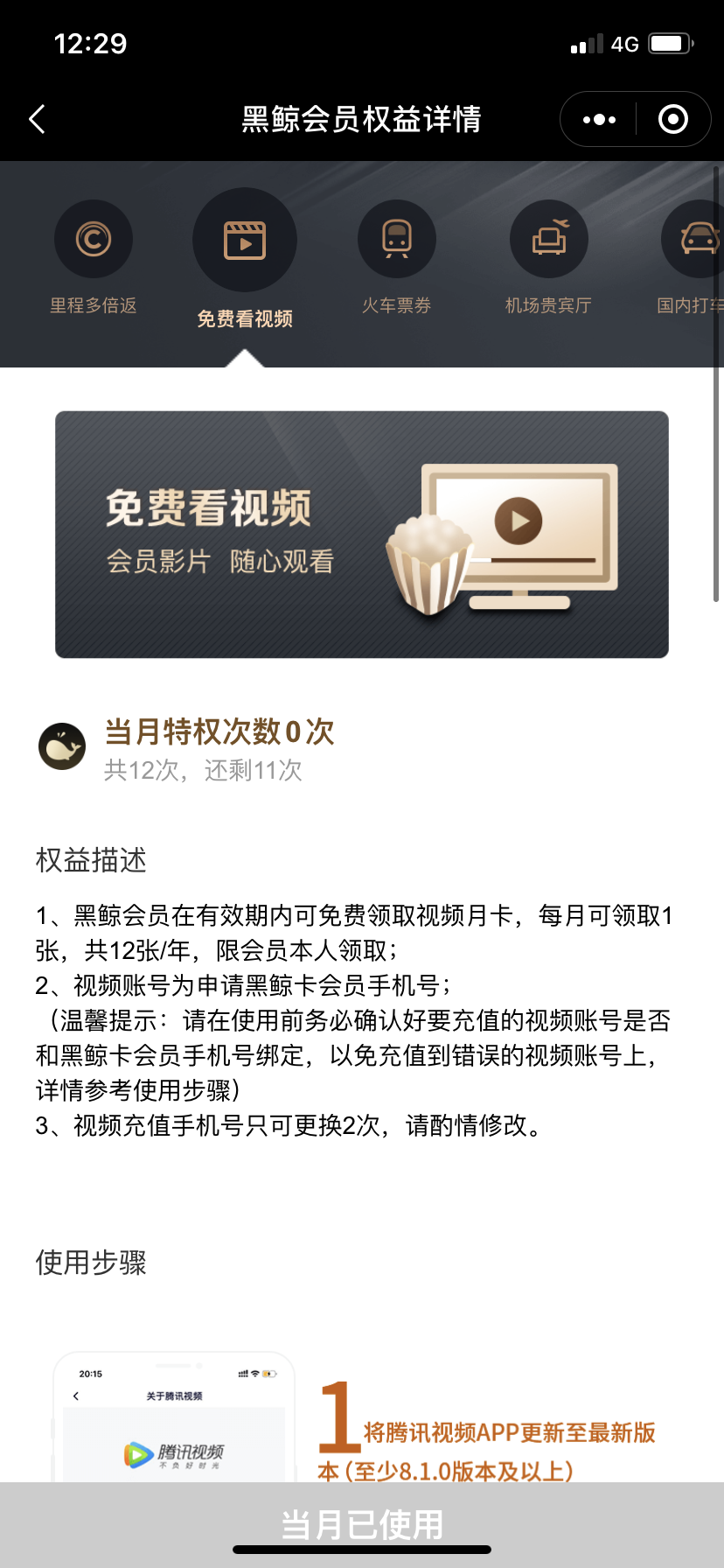Image resolution: width=724 pixels, height=1568 pixels.
Task: Open the 里程多倍返 benefit icon
Action: click(94, 238)
